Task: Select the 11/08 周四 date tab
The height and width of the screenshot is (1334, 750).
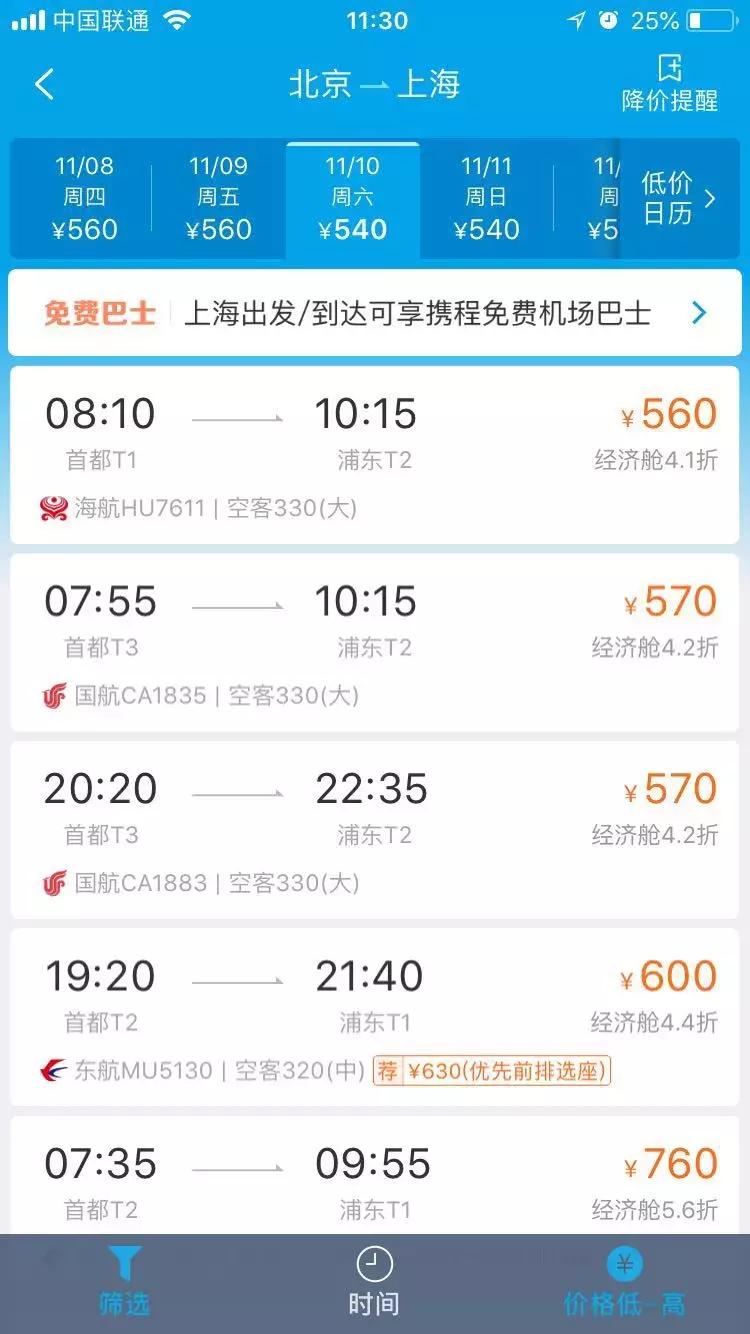Action: coord(84,198)
